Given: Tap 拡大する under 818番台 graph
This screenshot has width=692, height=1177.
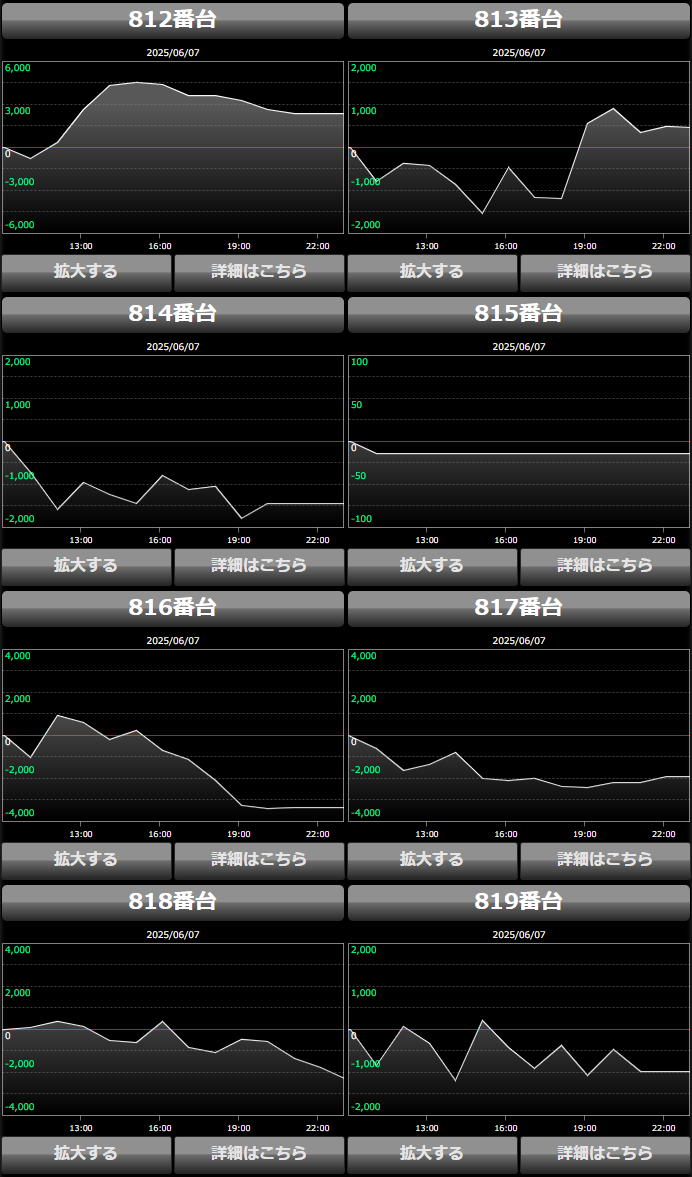Looking at the screenshot, I should [86, 1154].
